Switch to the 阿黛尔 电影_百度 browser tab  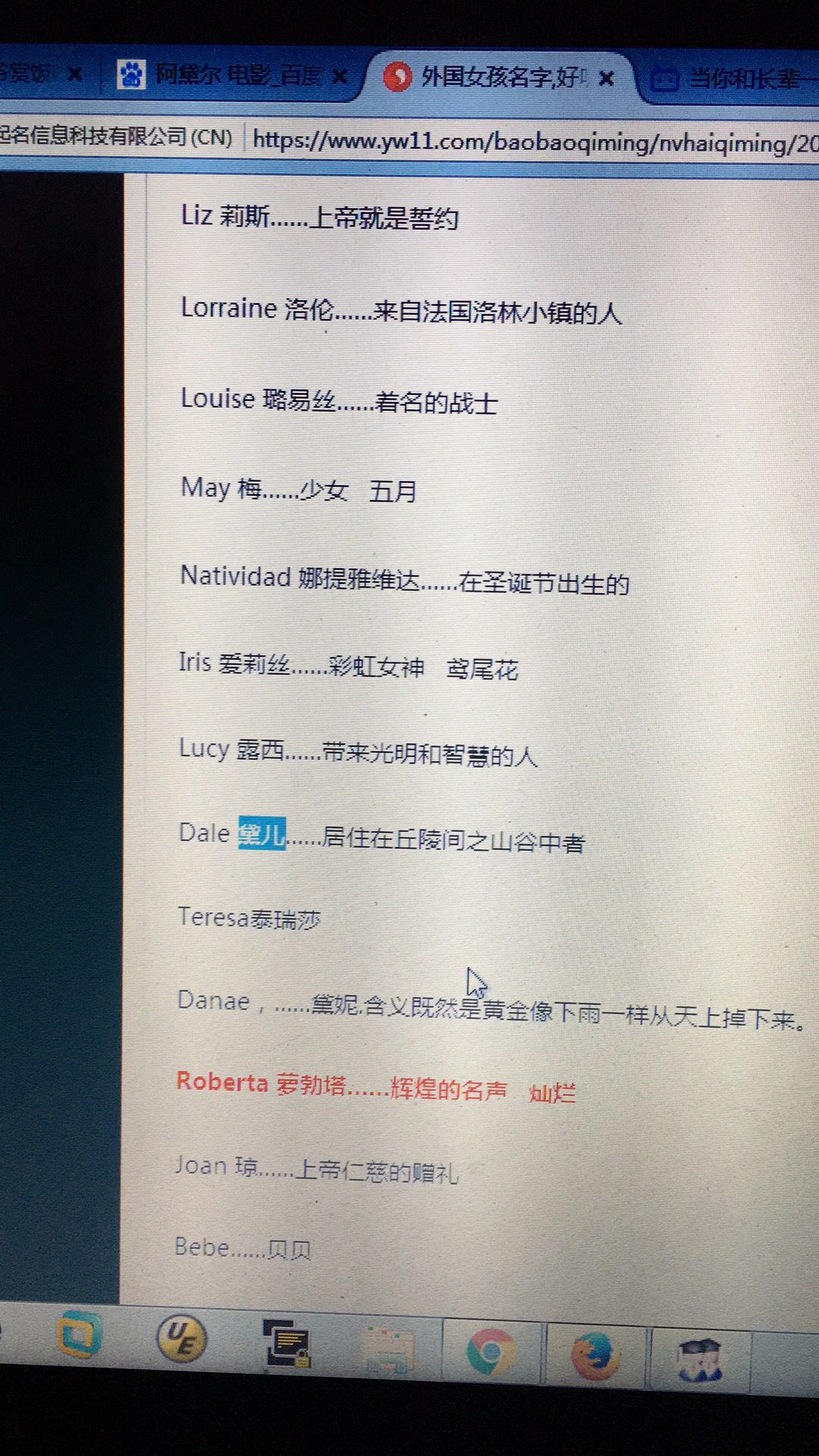click(x=227, y=74)
